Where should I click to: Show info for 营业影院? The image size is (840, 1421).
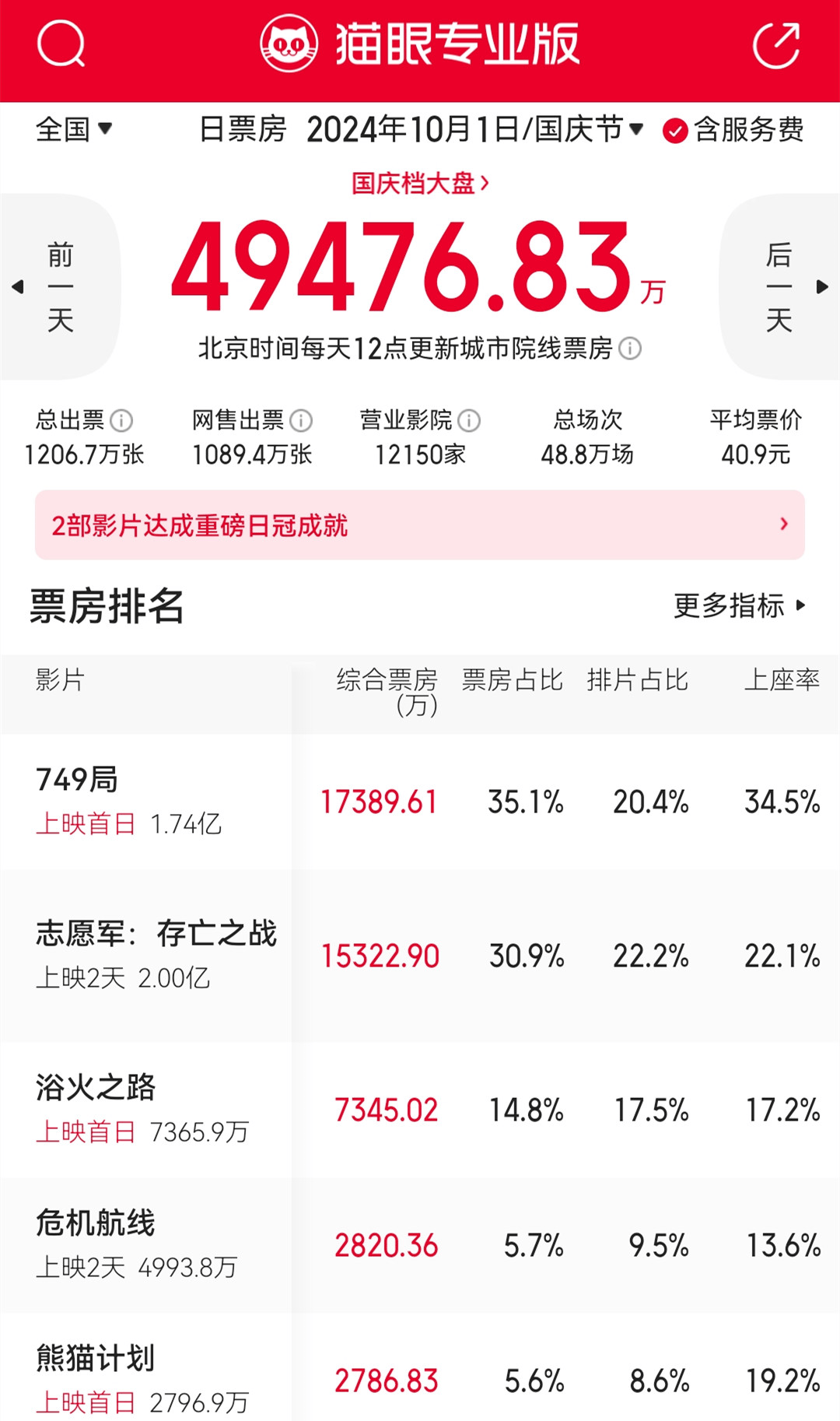click(469, 421)
